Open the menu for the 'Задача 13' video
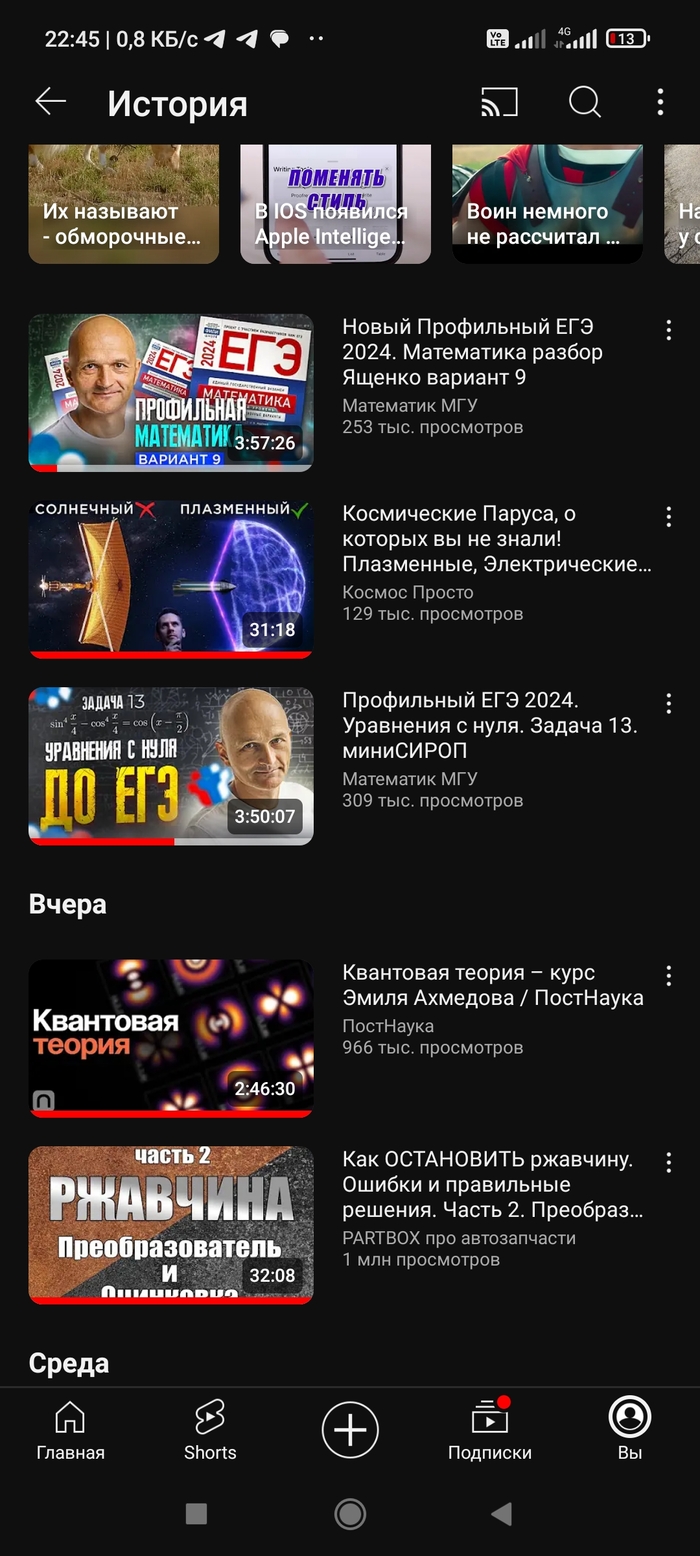Image resolution: width=700 pixels, height=1556 pixels. click(668, 703)
